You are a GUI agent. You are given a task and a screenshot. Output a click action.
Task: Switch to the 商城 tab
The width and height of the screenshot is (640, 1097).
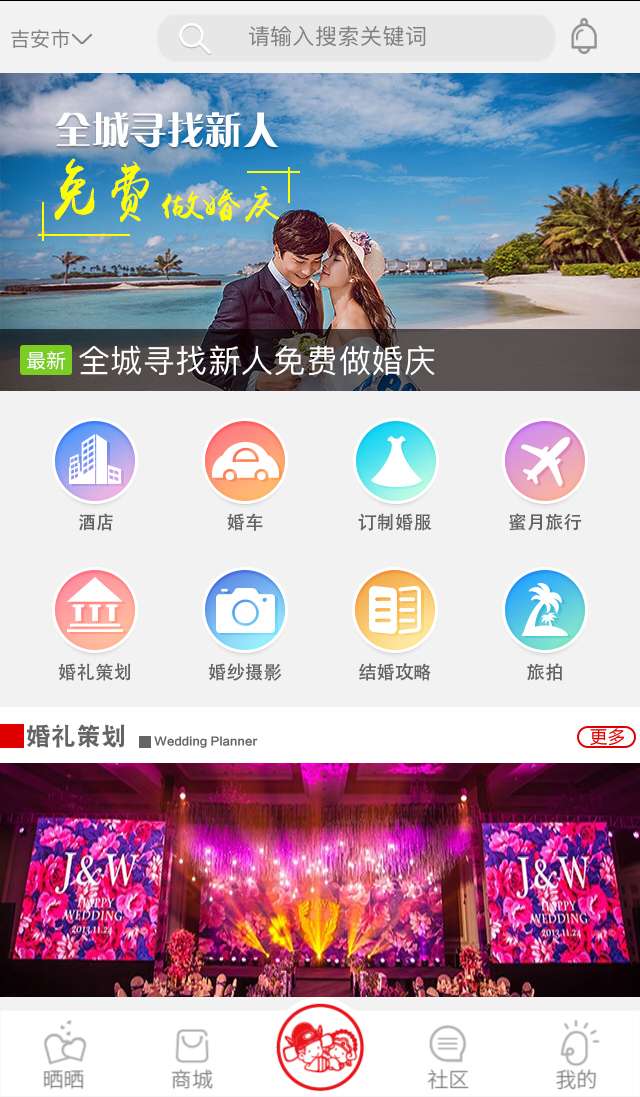(192, 1056)
